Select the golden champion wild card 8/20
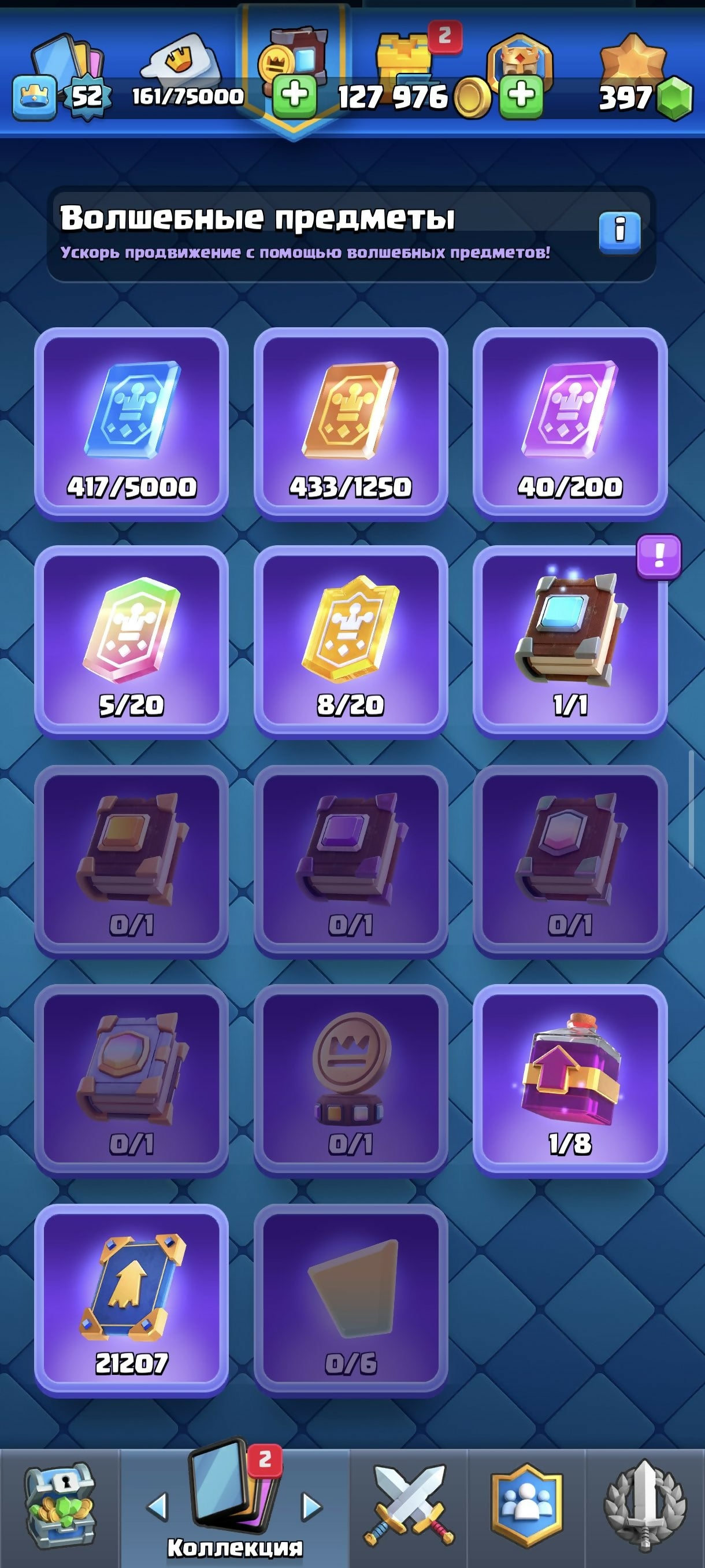This screenshot has width=705, height=1568. (350, 641)
